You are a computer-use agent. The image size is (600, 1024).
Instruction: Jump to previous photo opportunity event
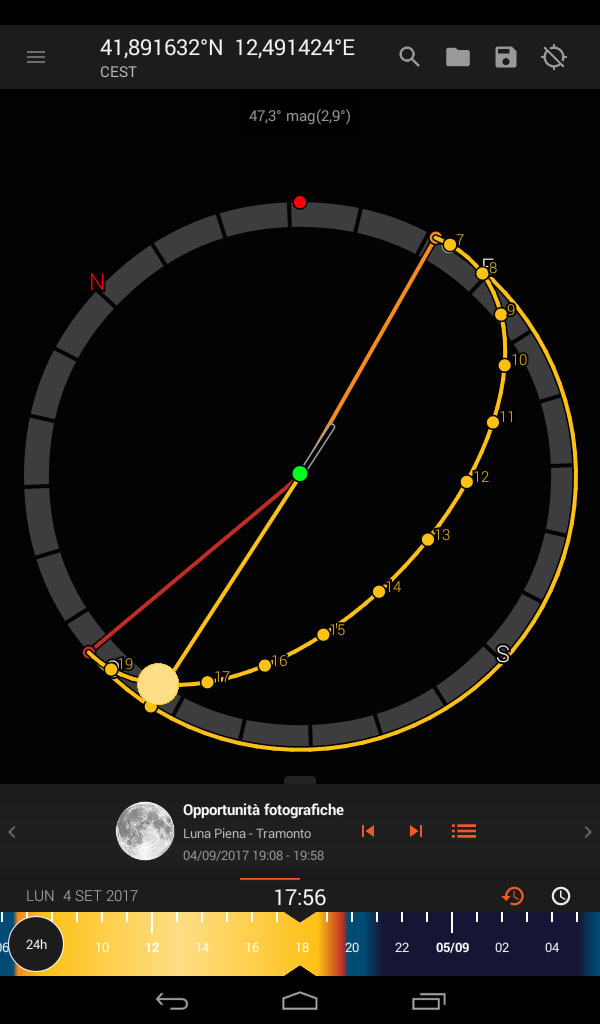pos(368,831)
